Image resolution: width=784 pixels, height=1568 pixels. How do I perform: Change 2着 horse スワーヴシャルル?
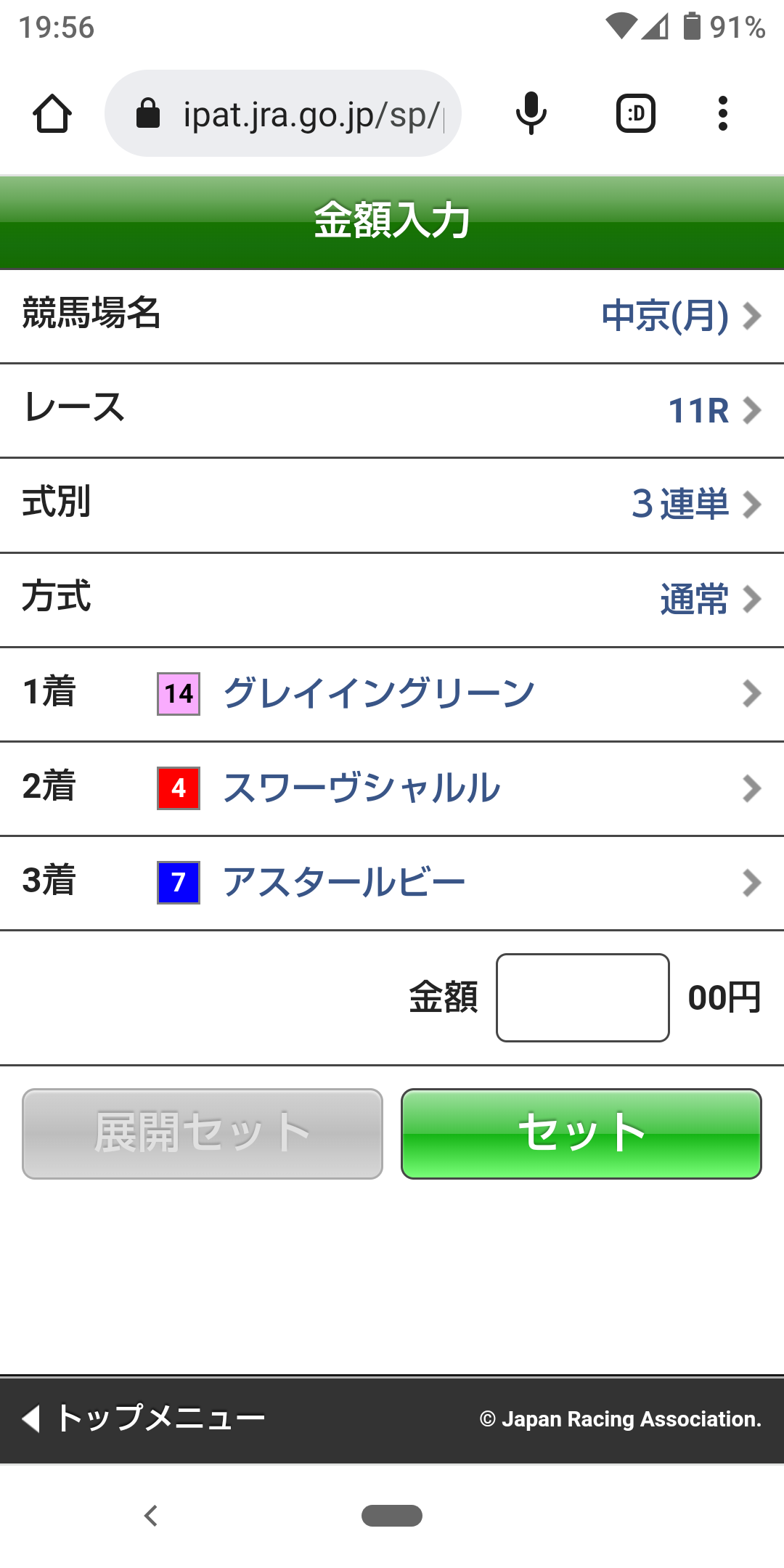392,788
